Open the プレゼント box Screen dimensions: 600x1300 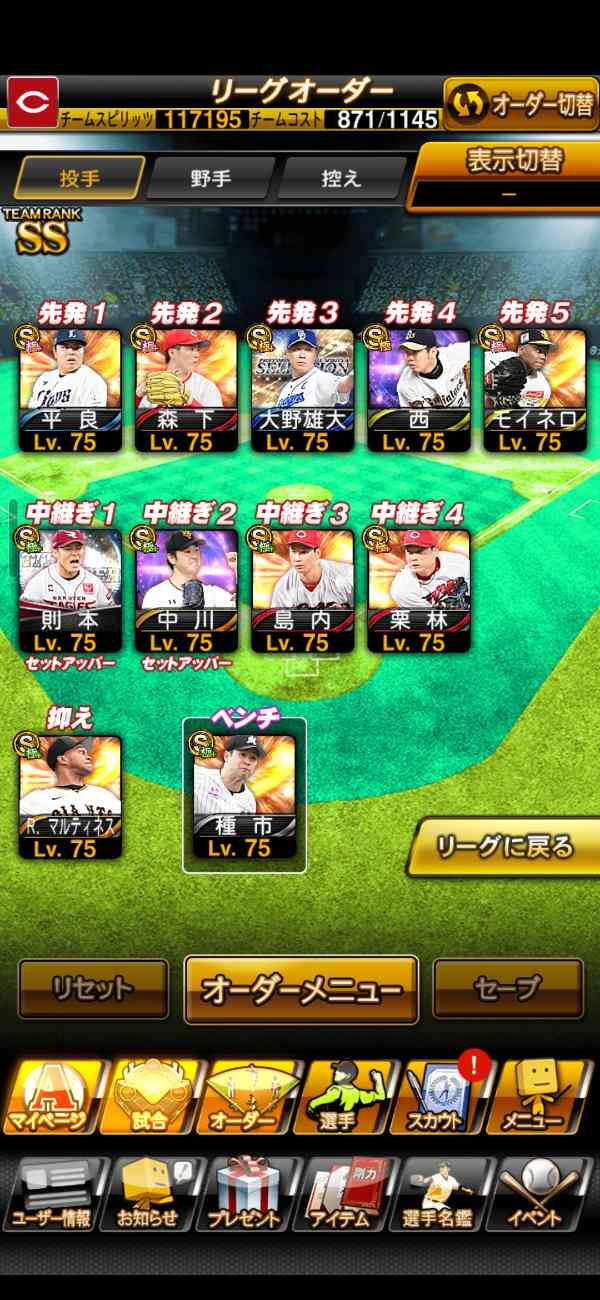[245, 1193]
